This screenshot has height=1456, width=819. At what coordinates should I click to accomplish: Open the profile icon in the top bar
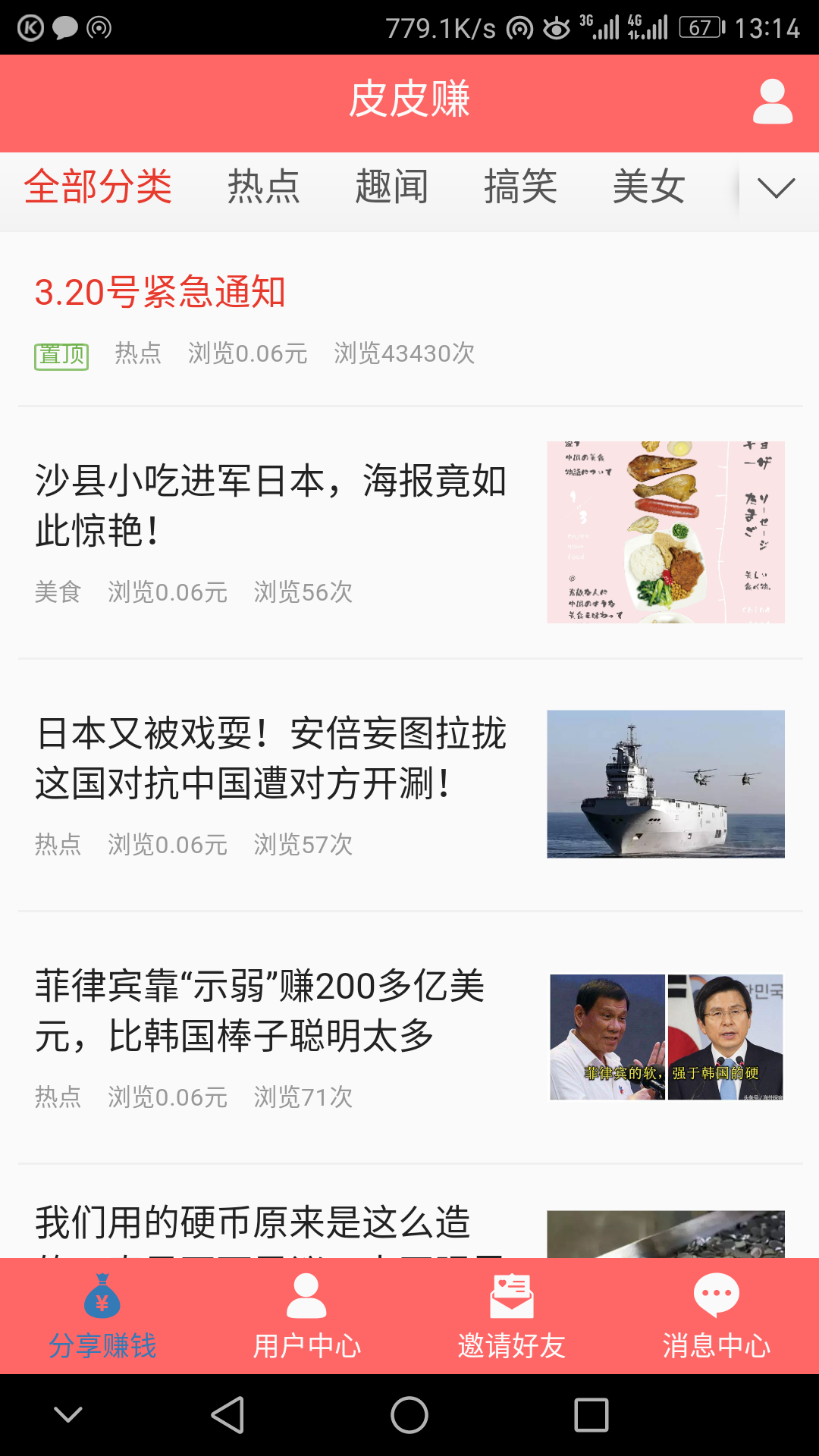tap(771, 102)
